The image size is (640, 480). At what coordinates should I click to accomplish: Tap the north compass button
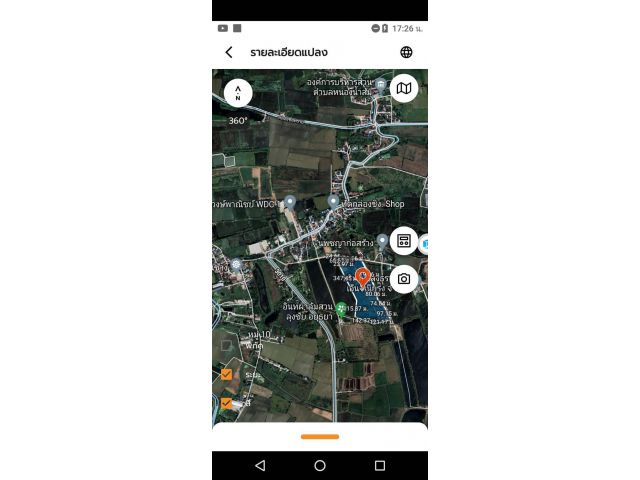pos(238,92)
